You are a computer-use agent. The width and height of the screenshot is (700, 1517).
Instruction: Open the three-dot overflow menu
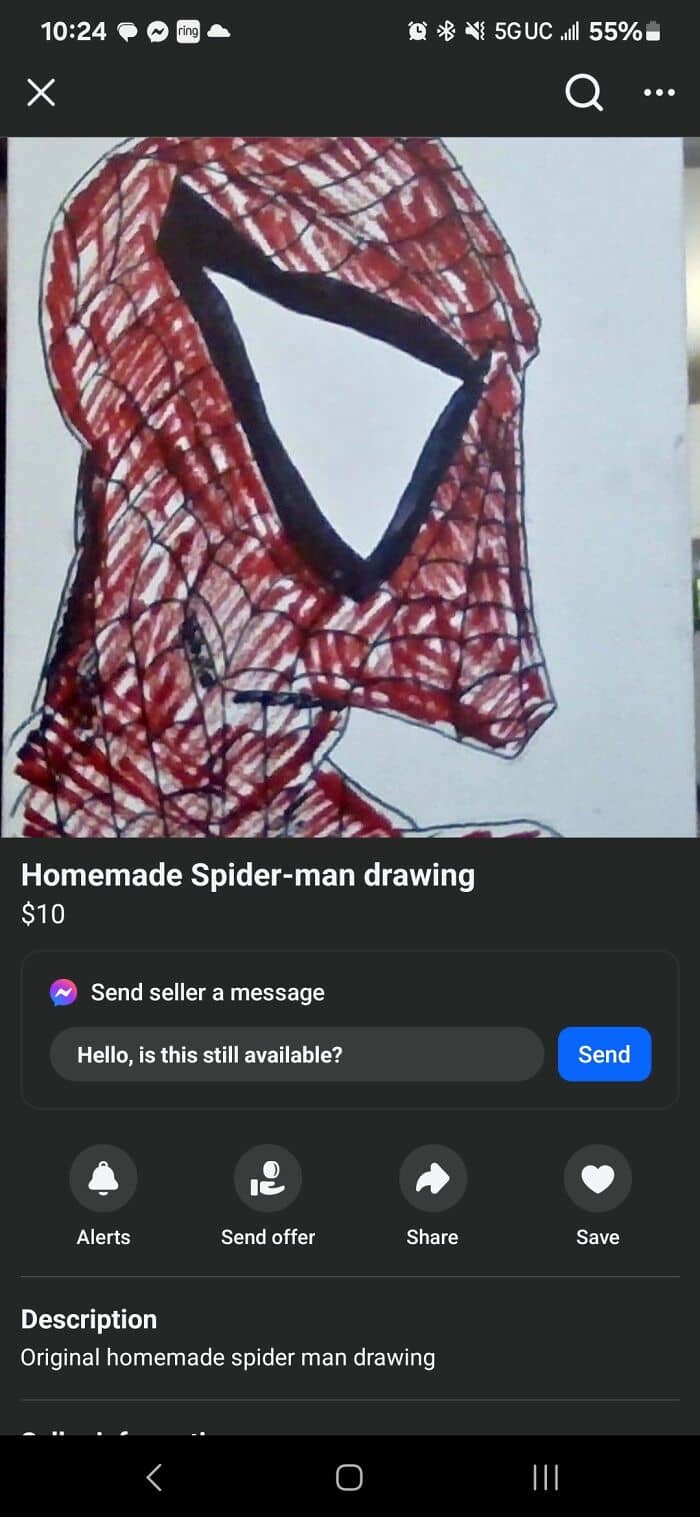(x=659, y=93)
